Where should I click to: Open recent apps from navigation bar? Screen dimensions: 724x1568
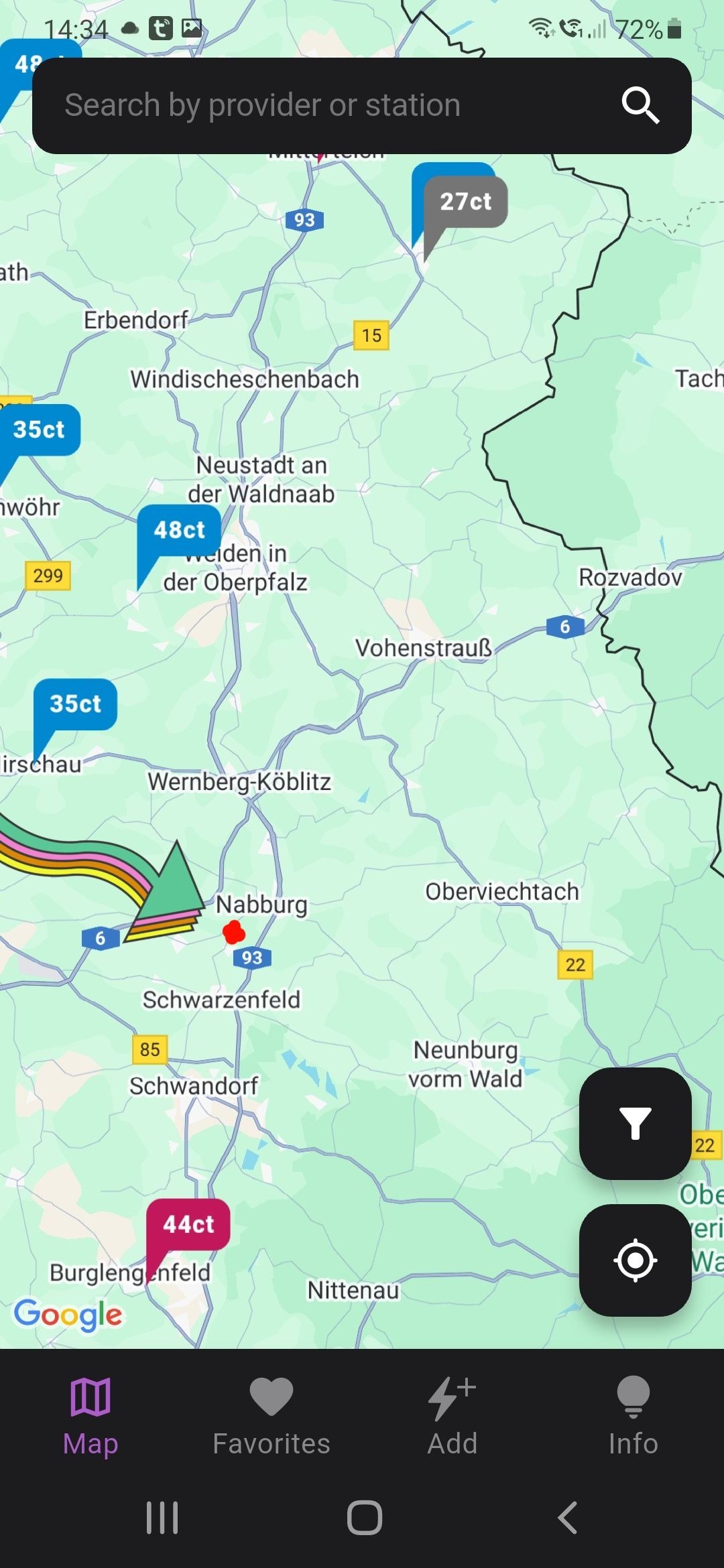[162, 1517]
